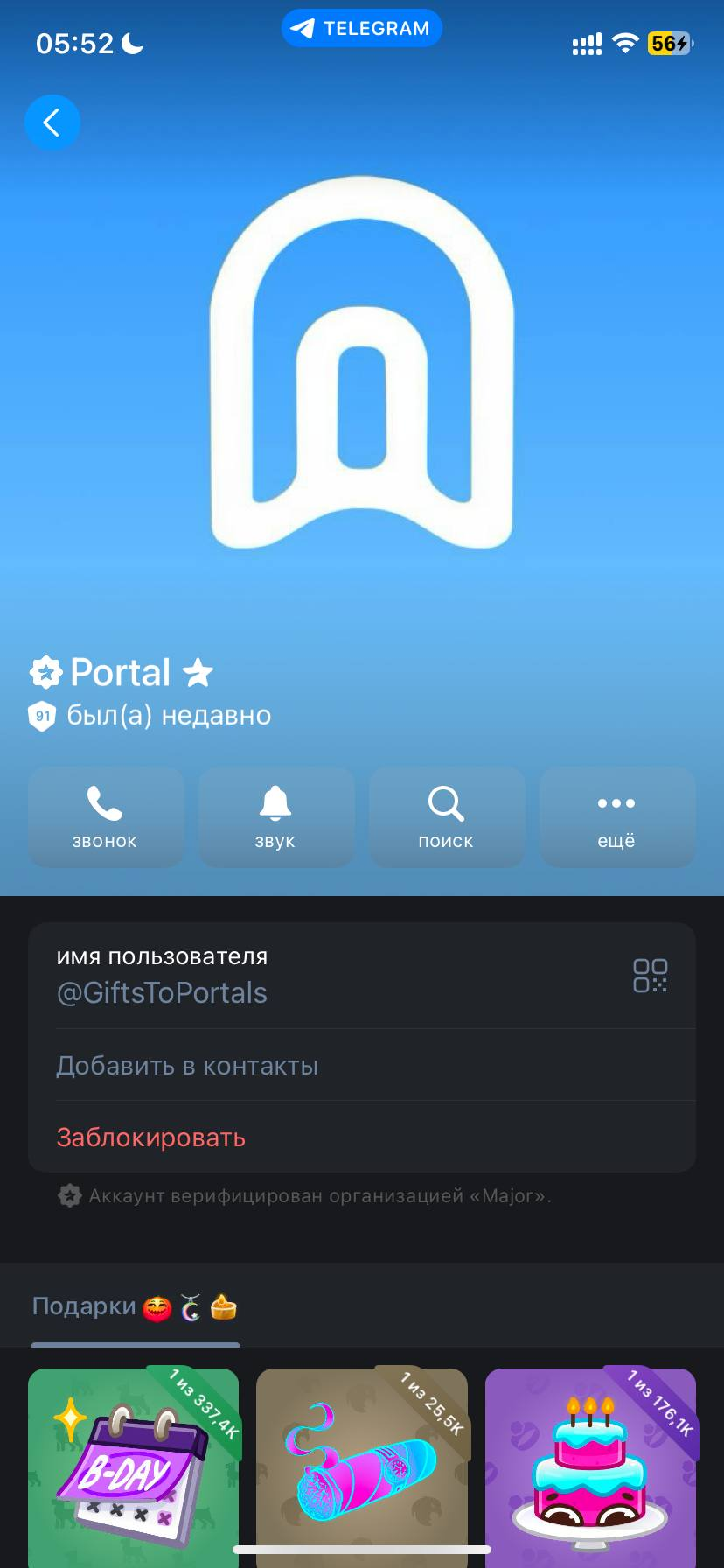Tap Добавить в контакты

tap(187, 1066)
